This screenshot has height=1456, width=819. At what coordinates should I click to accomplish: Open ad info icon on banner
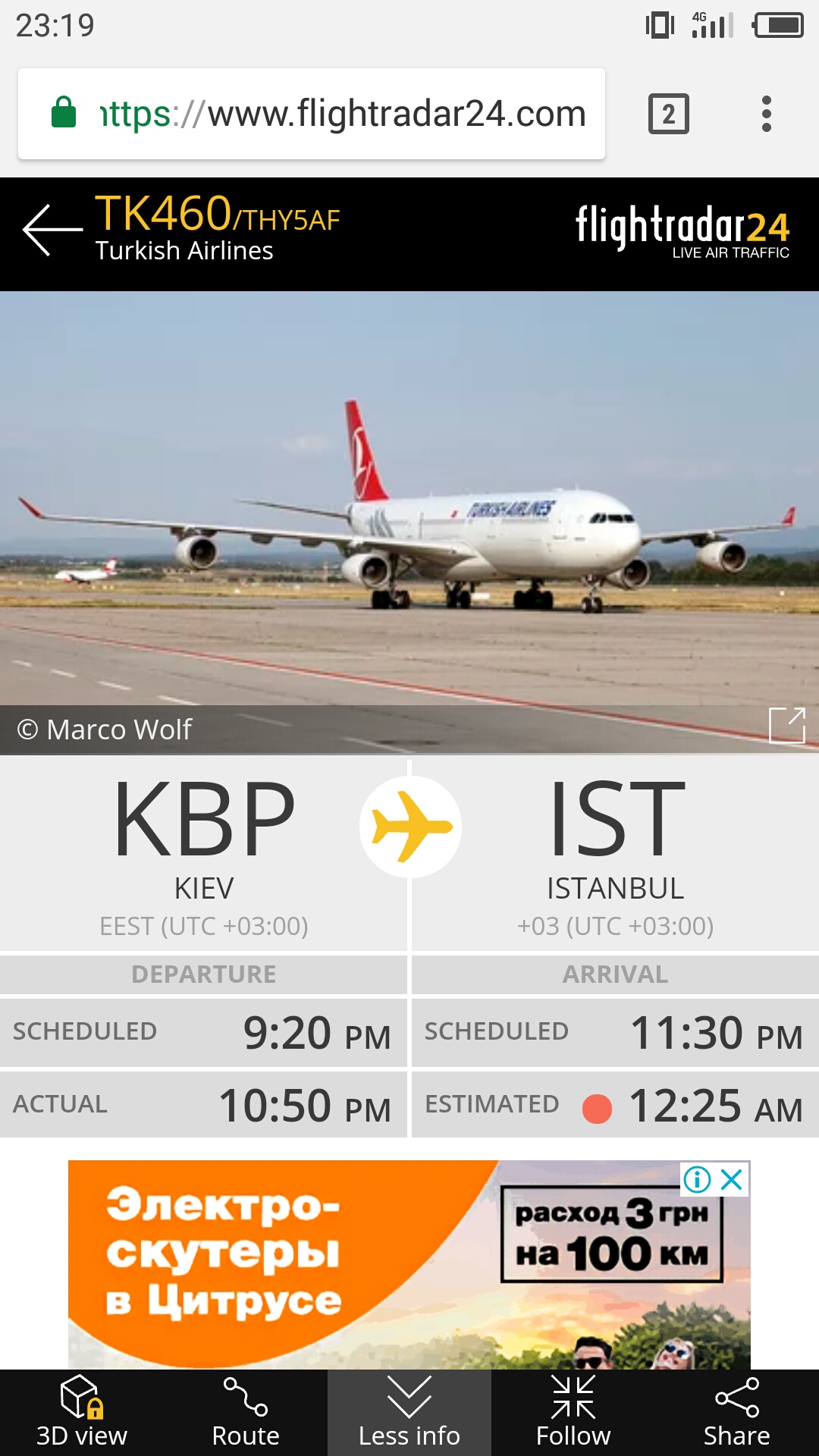point(697,1179)
